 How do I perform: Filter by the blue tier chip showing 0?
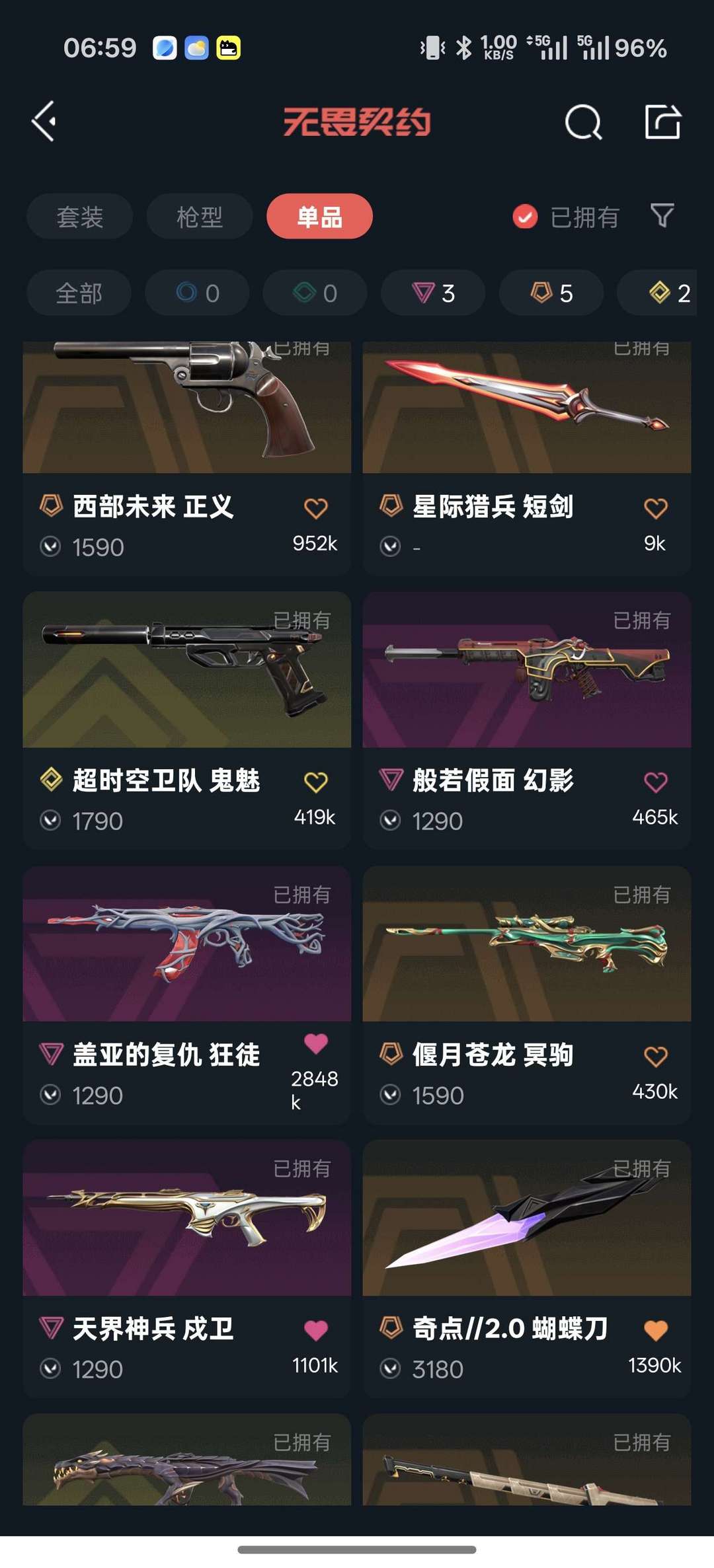pyautogui.click(x=197, y=293)
